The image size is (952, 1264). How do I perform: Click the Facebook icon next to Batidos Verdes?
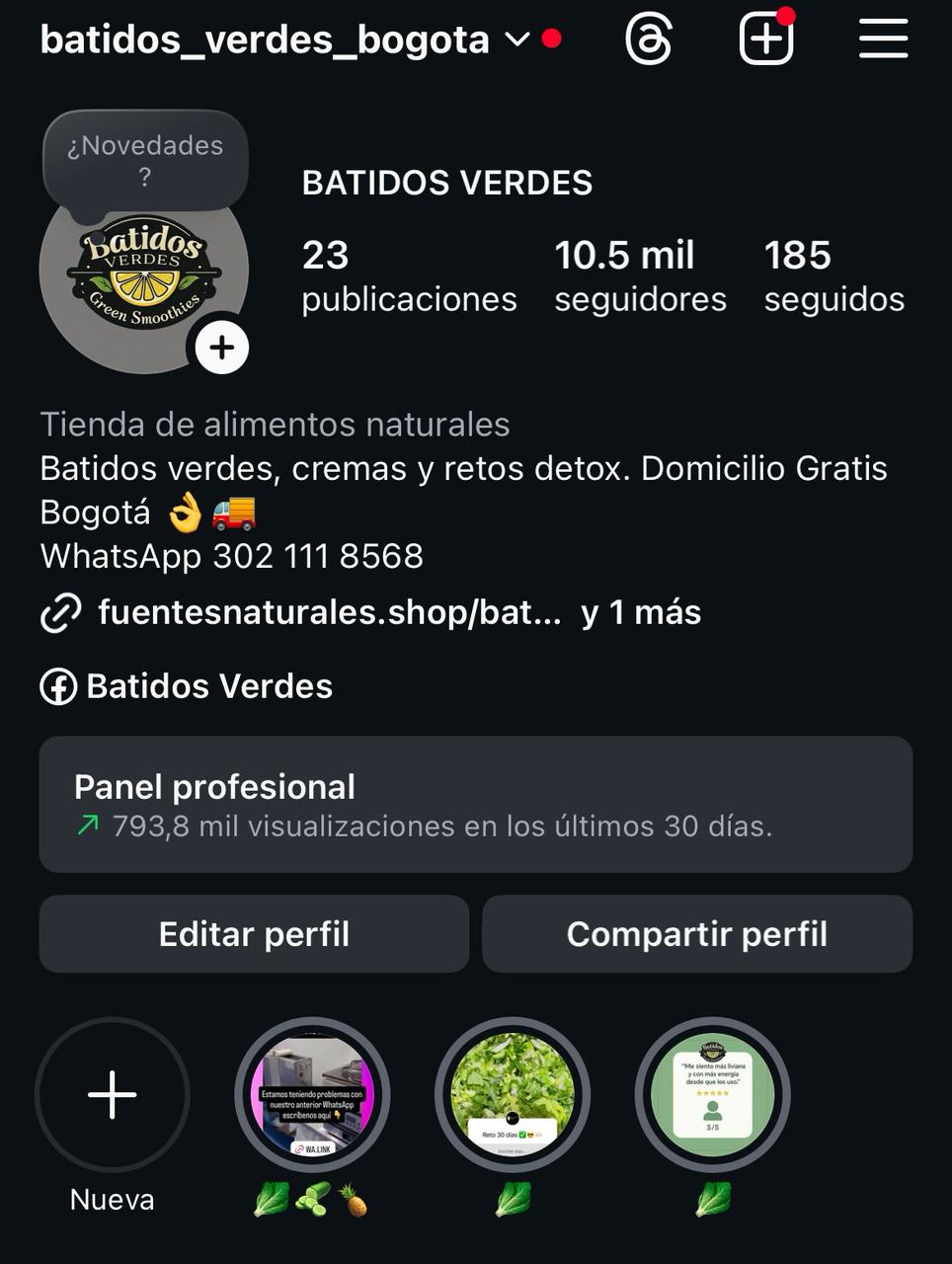point(57,685)
